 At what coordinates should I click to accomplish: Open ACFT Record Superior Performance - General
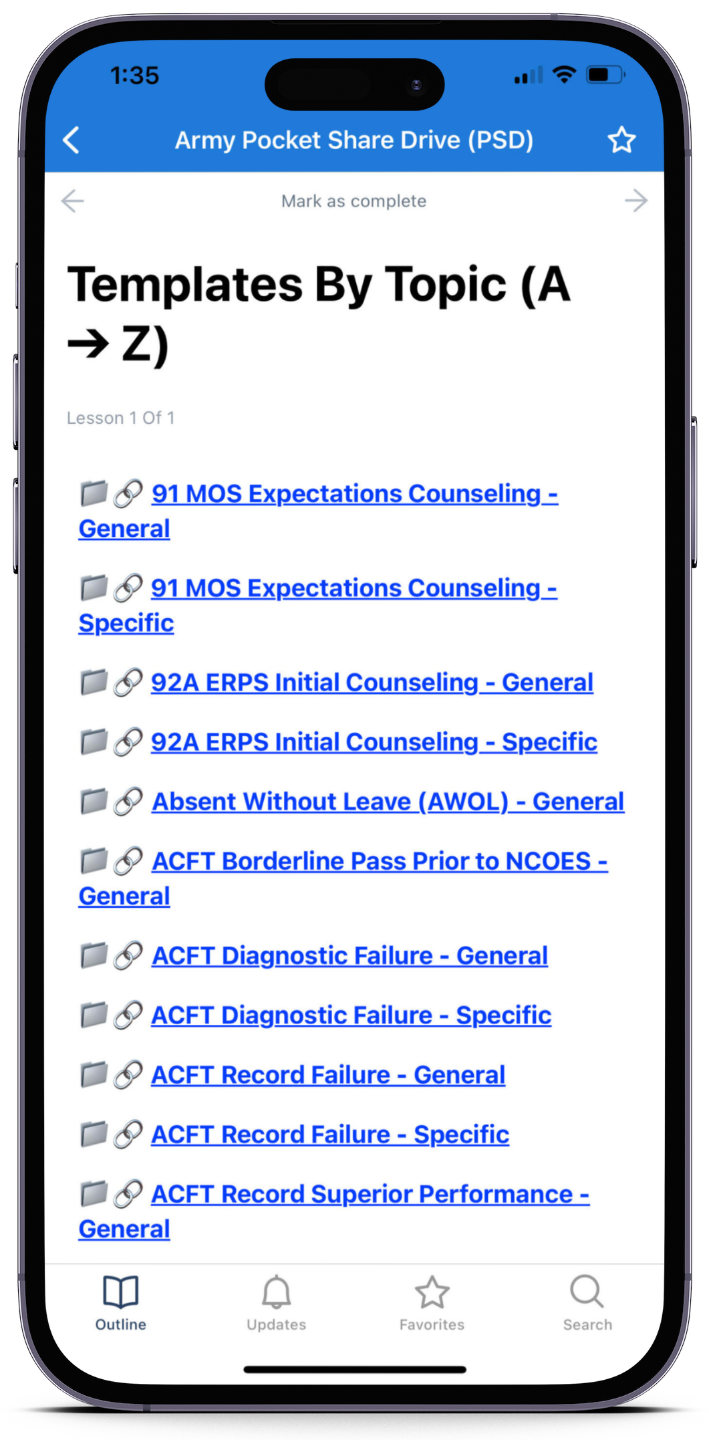click(370, 1194)
